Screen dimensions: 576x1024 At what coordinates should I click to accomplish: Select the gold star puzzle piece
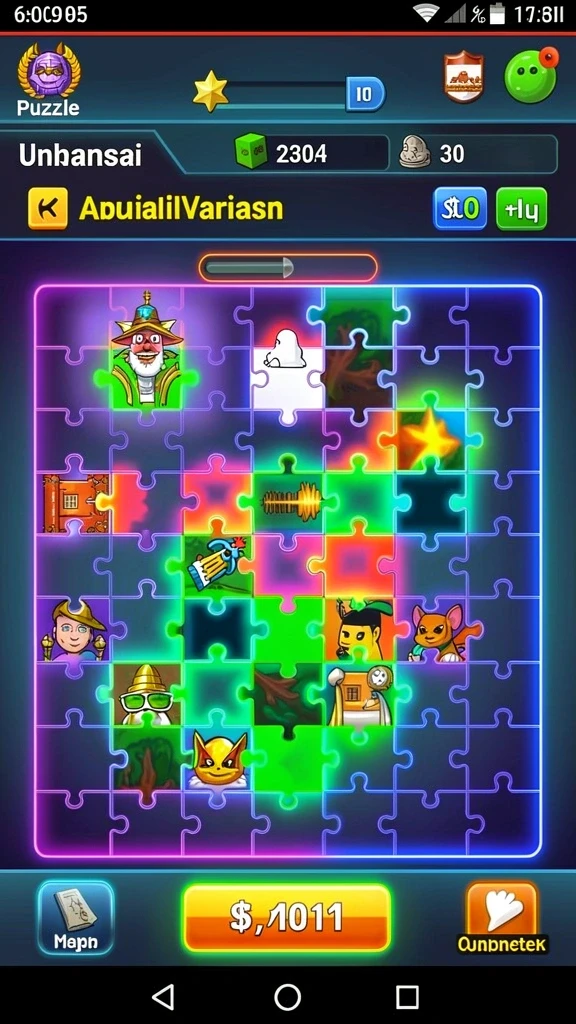[430, 440]
